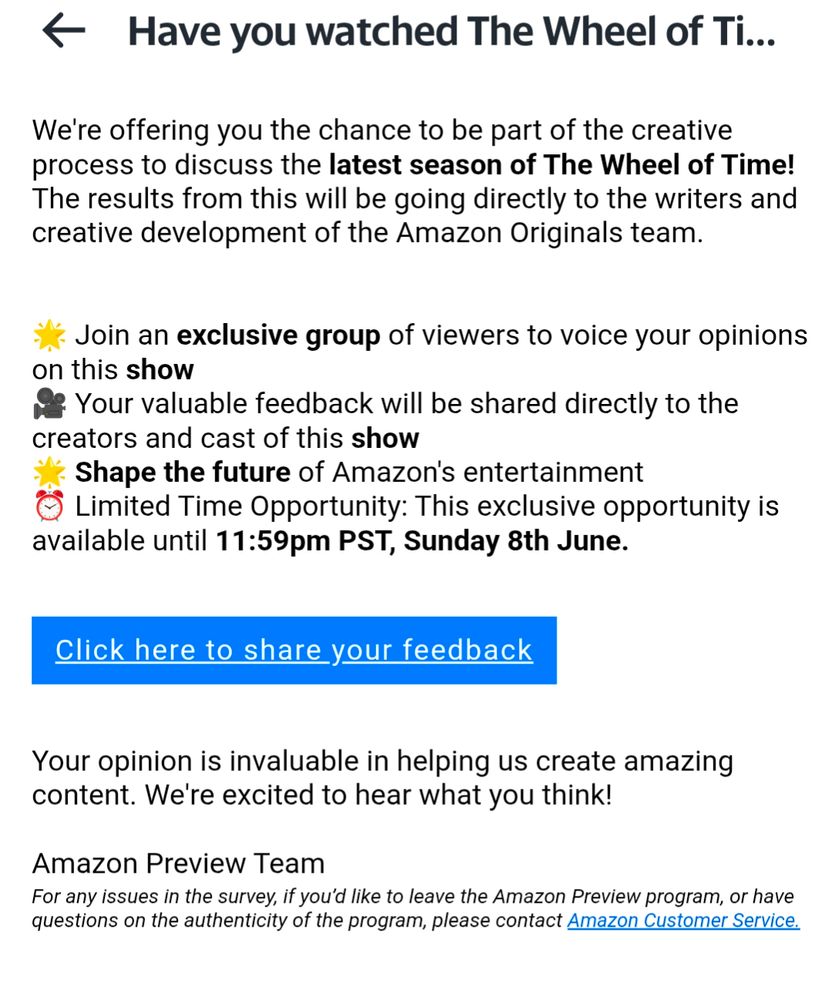Viewport: 832px width, 1000px height.
Task: Click the italic survey disclaimer text
Action: click(x=300, y=897)
